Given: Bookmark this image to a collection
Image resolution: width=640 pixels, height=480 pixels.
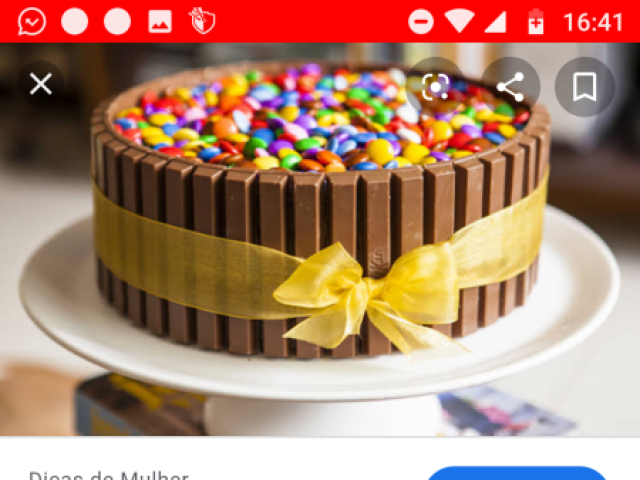Looking at the screenshot, I should tap(585, 87).
